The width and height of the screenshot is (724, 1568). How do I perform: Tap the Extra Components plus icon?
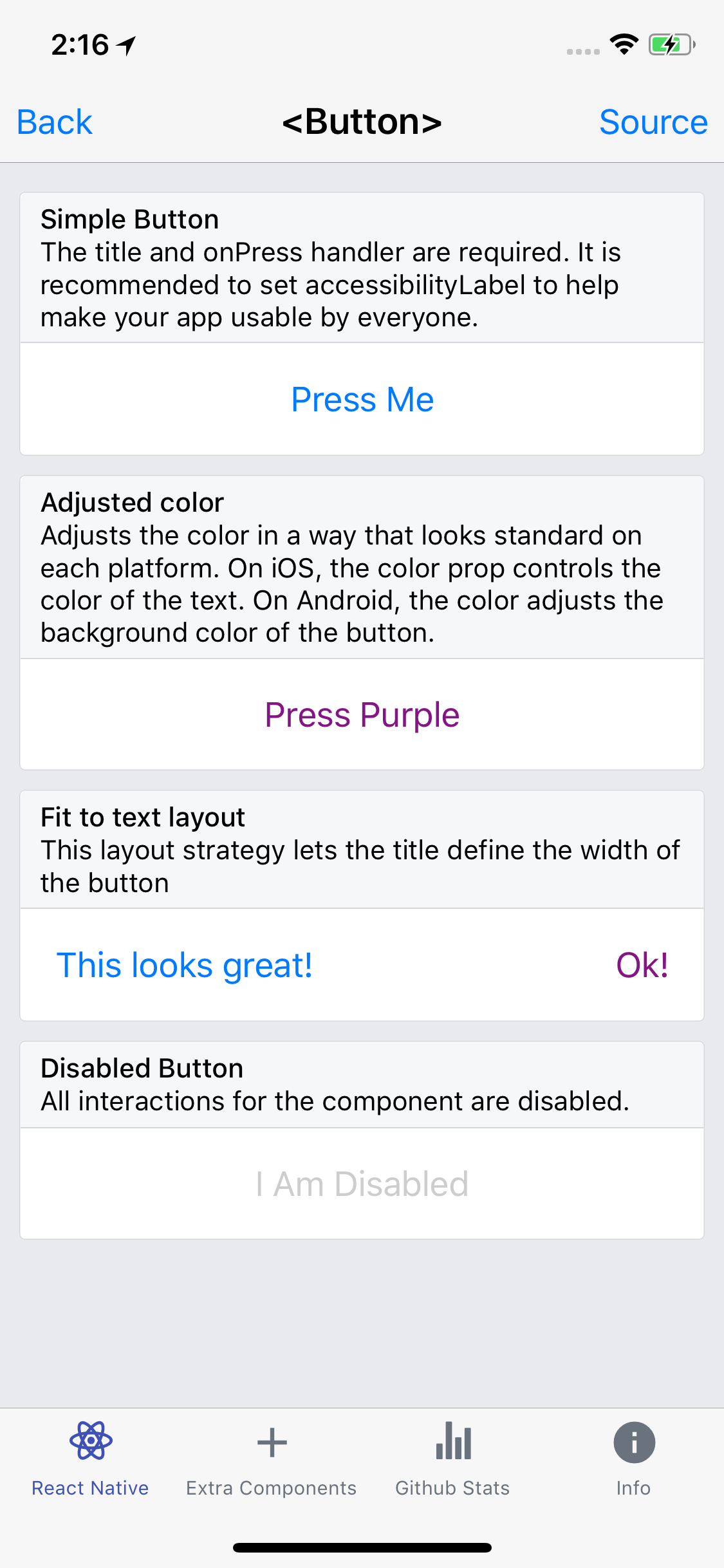point(271,1442)
